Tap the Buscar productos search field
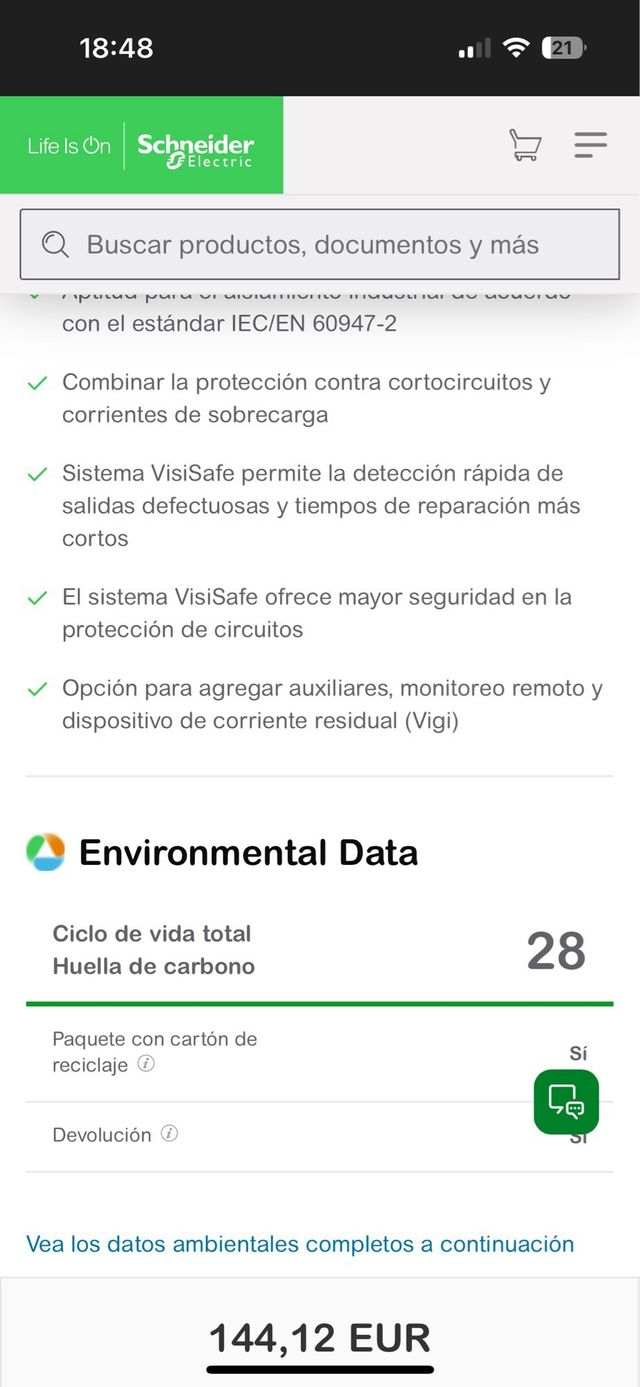The width and height of the screenshot is (640, 1387). coord(320,245)
